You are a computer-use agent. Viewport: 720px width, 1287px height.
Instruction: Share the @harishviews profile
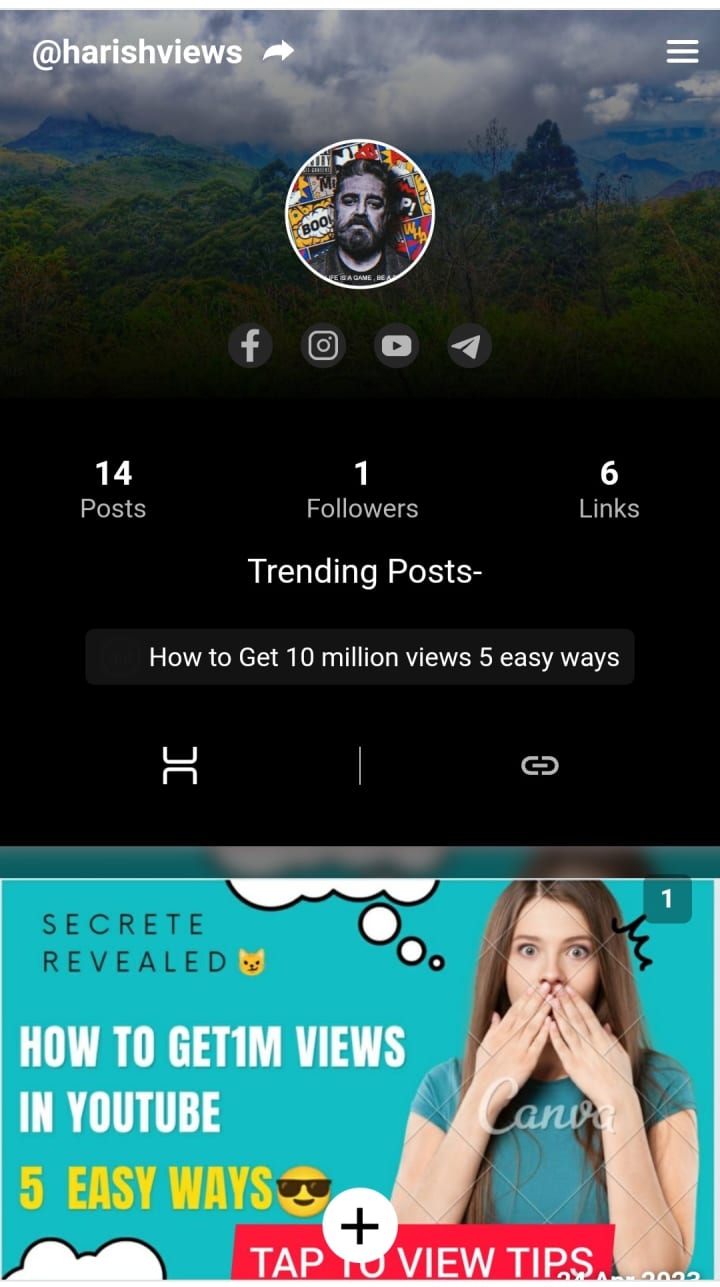click(278, 51)
